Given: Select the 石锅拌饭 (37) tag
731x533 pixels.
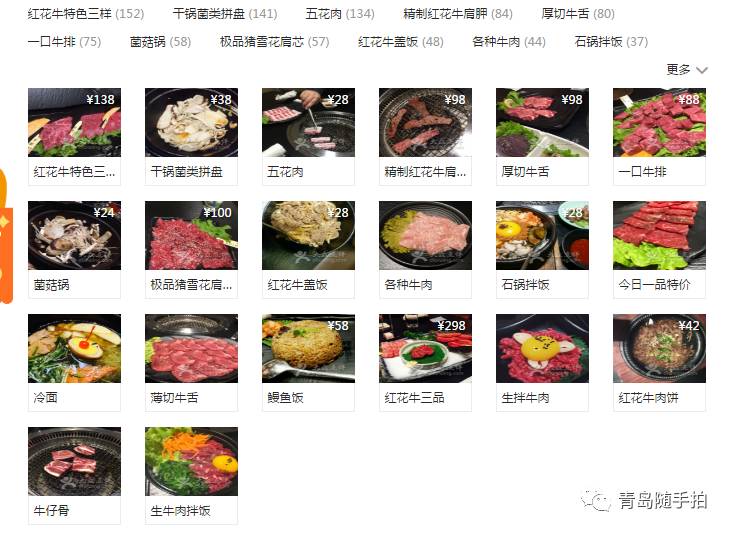Looking at the screenshot, I should tap(611, 42).
